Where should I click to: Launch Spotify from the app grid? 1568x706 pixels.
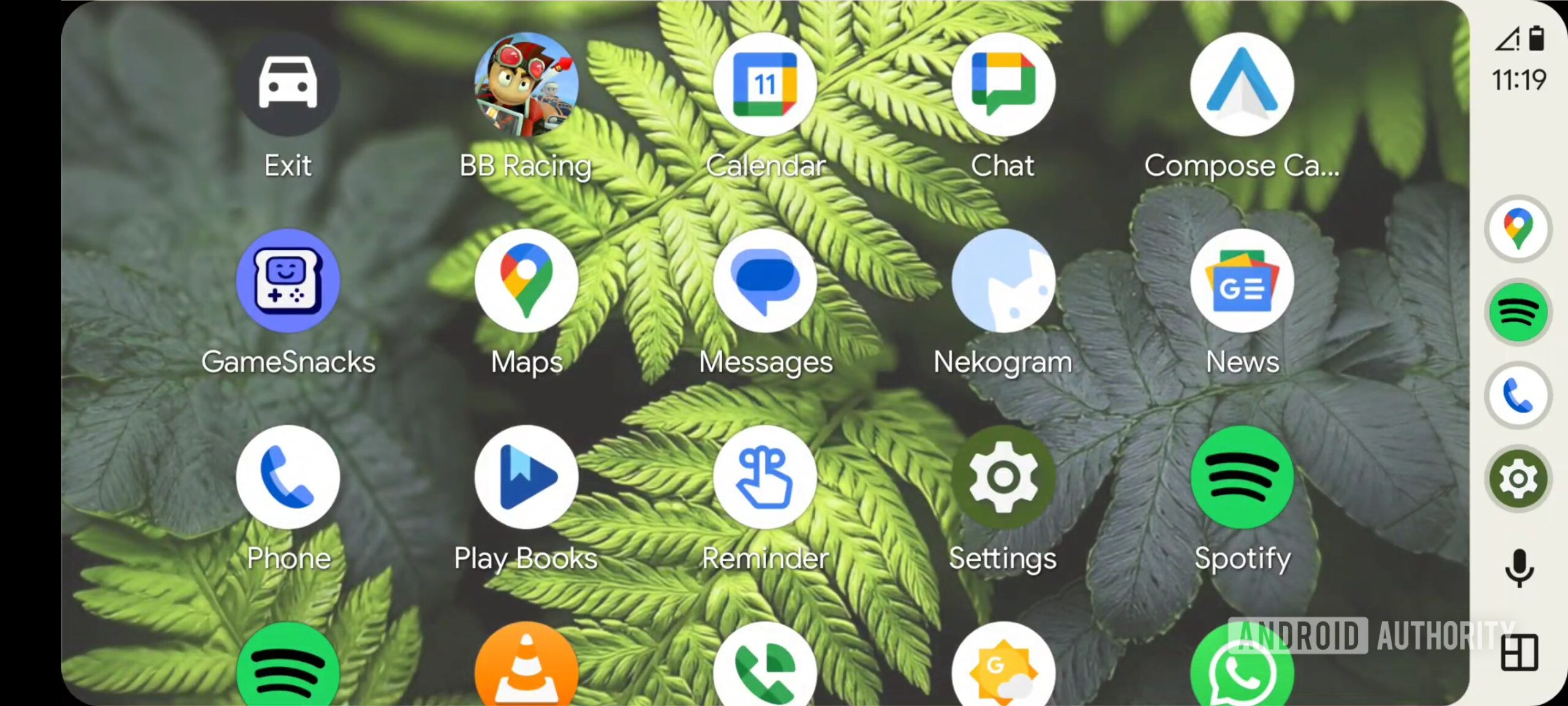tap(1242, 477)
